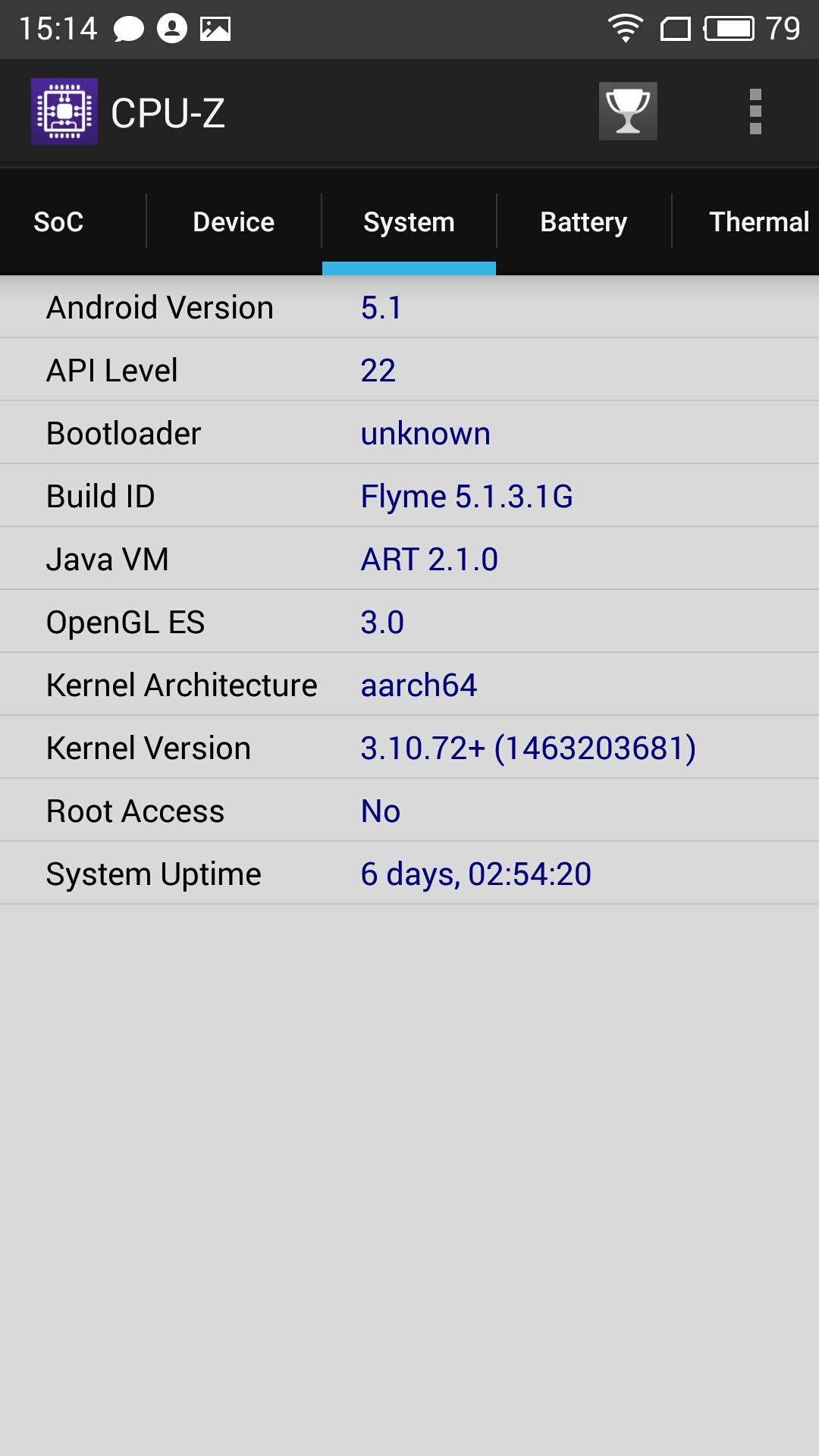This screenshot has height=1456, width=819.
Task: Switch to the Device tab
Action: [234, 222]
